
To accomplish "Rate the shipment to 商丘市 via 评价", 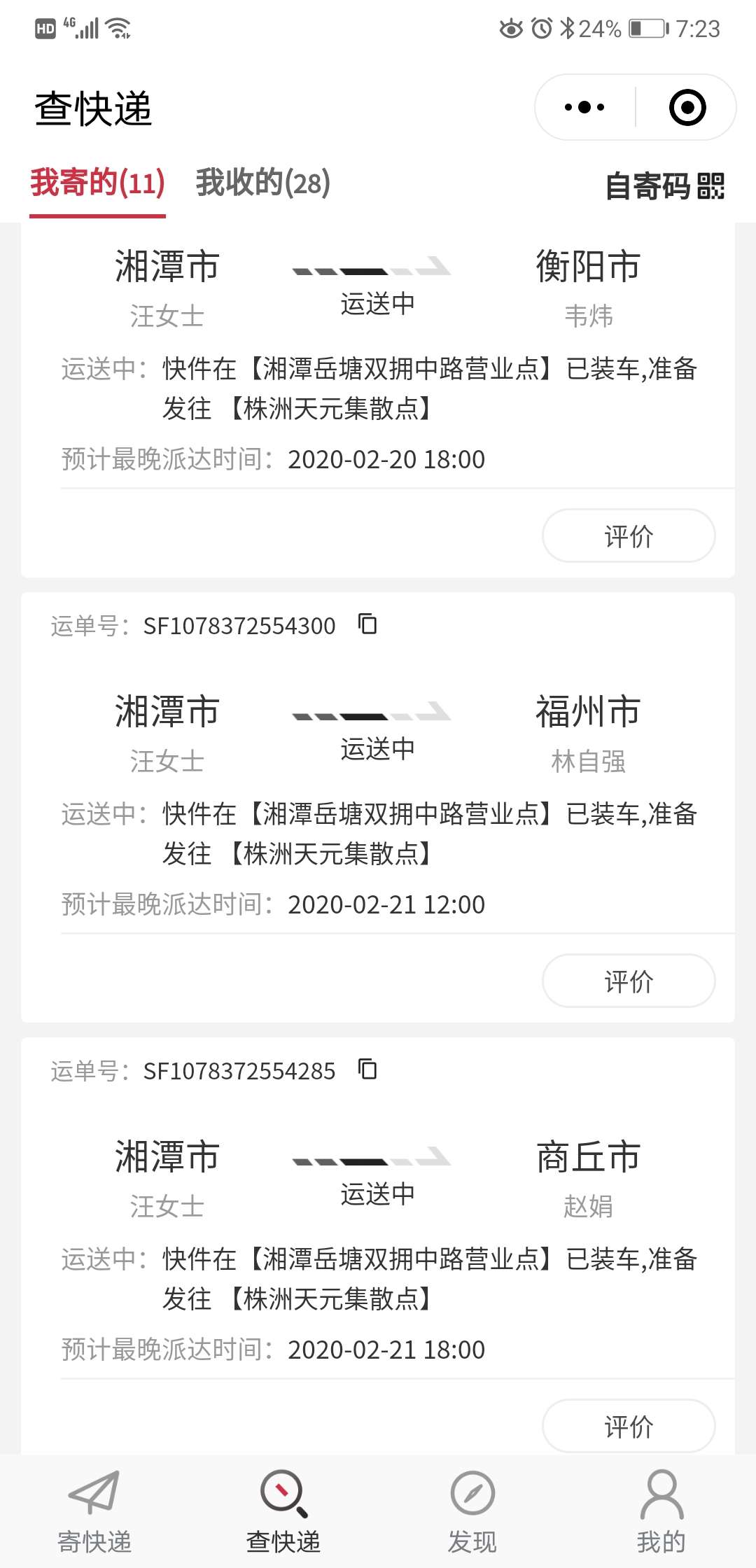I will pyautogui.click(x=628, y=1426).
